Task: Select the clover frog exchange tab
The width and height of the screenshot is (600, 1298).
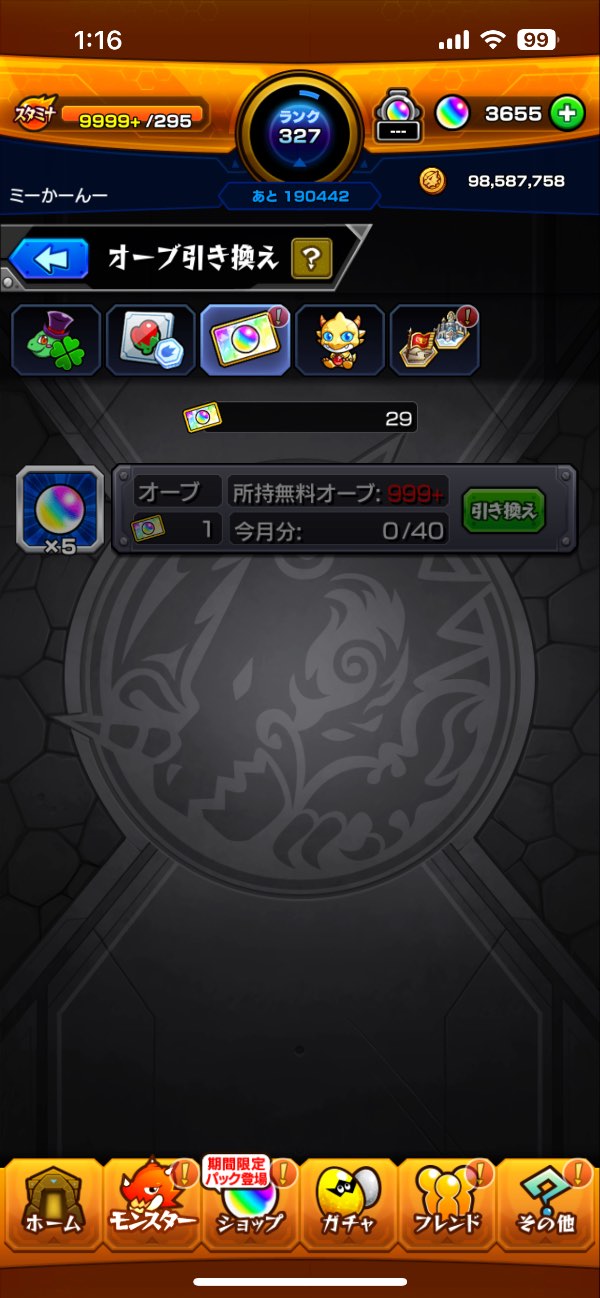Action: (55, 340)
